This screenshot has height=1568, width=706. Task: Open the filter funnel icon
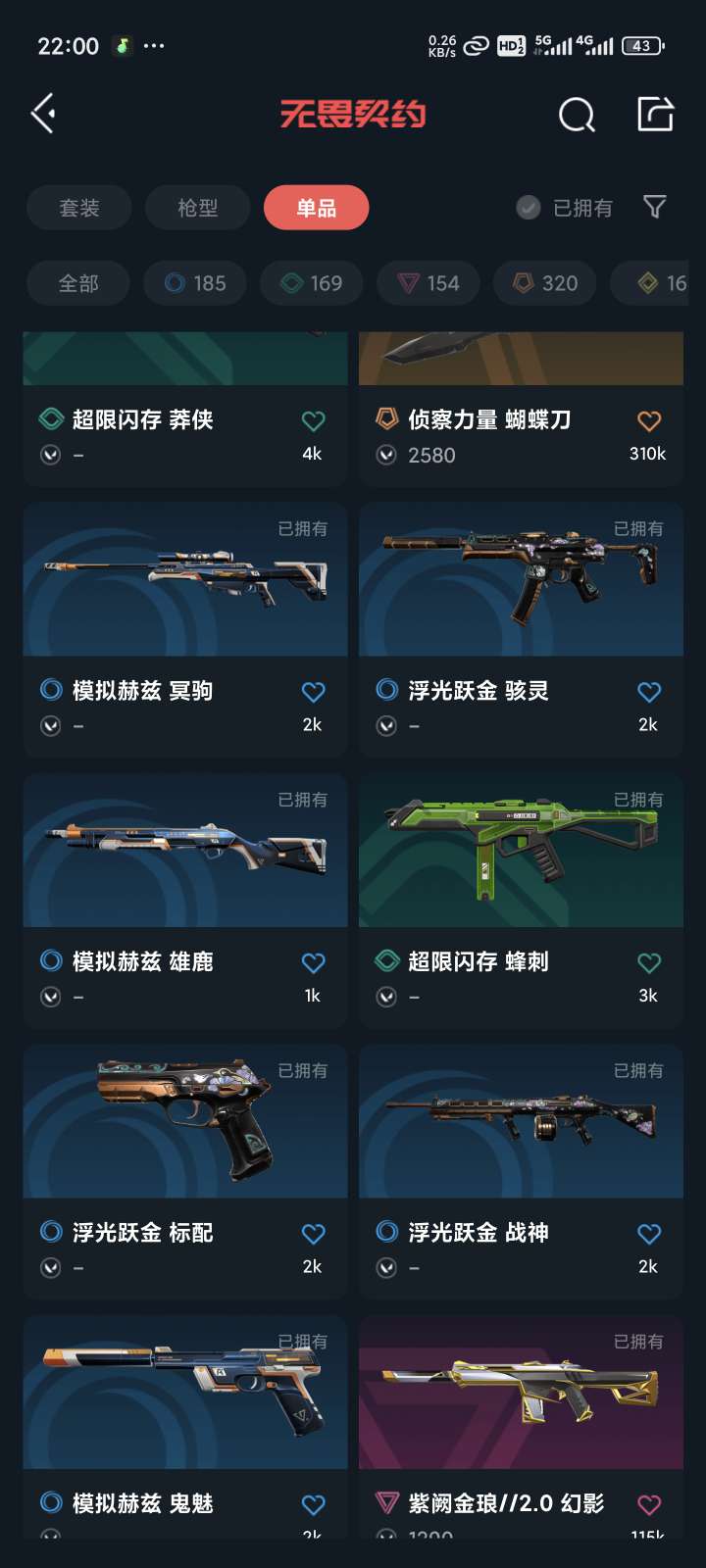[654, 207]
